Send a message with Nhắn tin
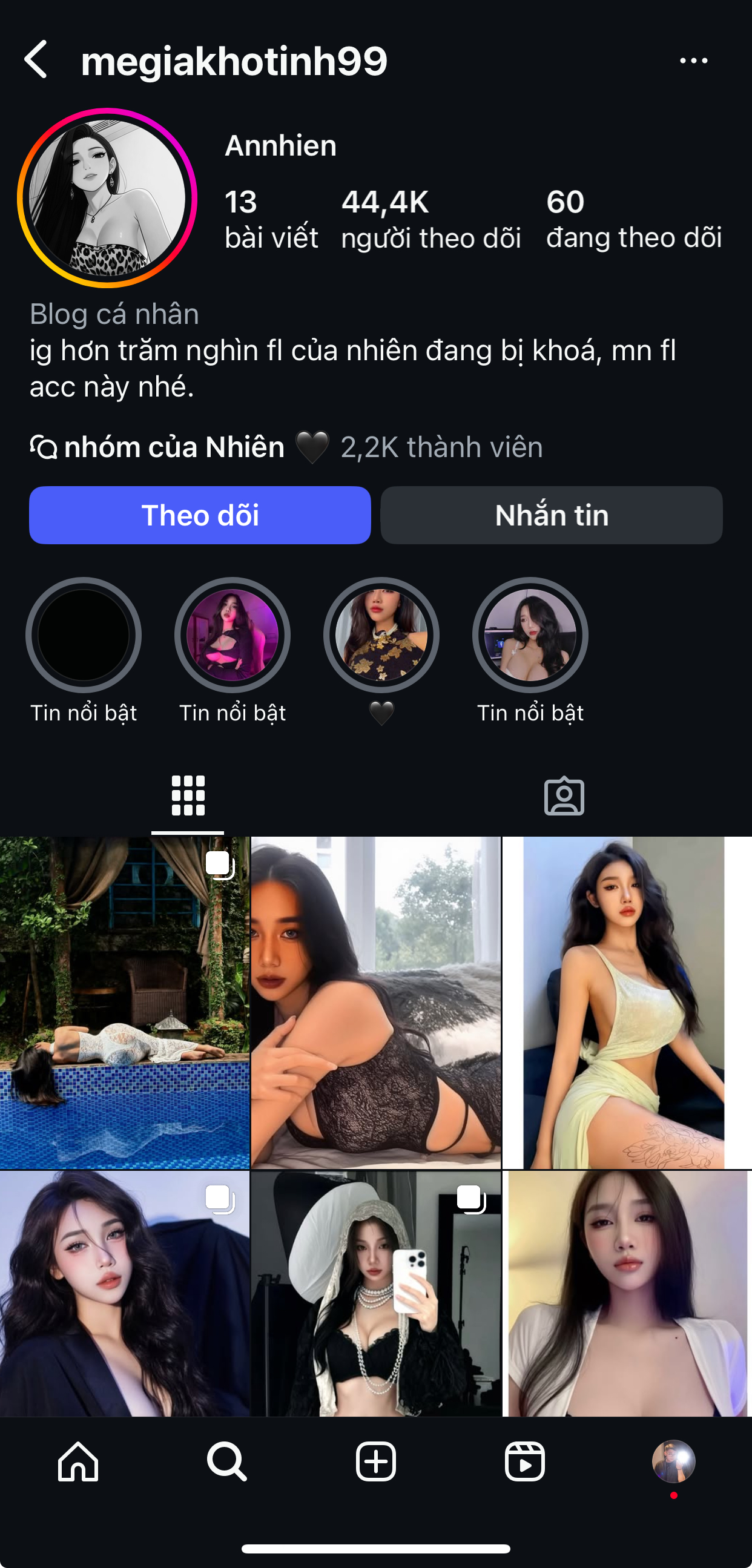Image resolution: width=752 pixels, height=1568 pixels. 551,515
